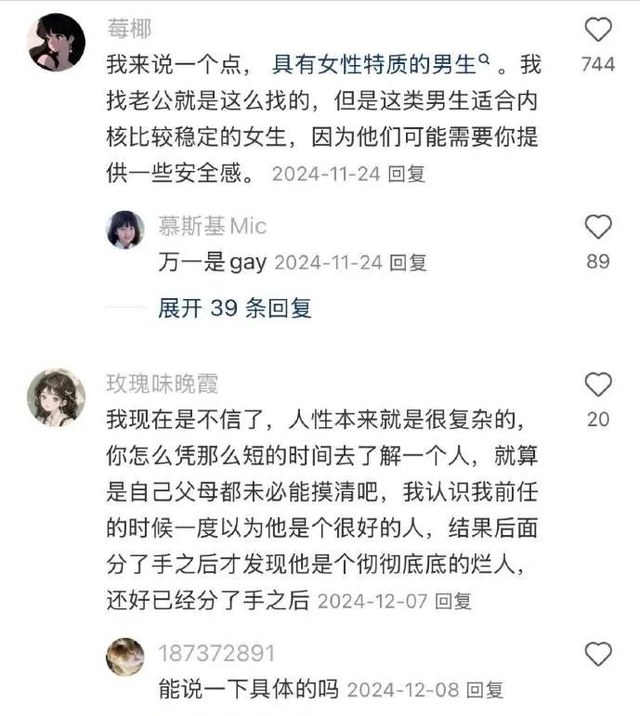Screen dimensions: 640x716
Task: Open 慕斯基 Mic's profile avatar
Action: click(x=125, y=230)
